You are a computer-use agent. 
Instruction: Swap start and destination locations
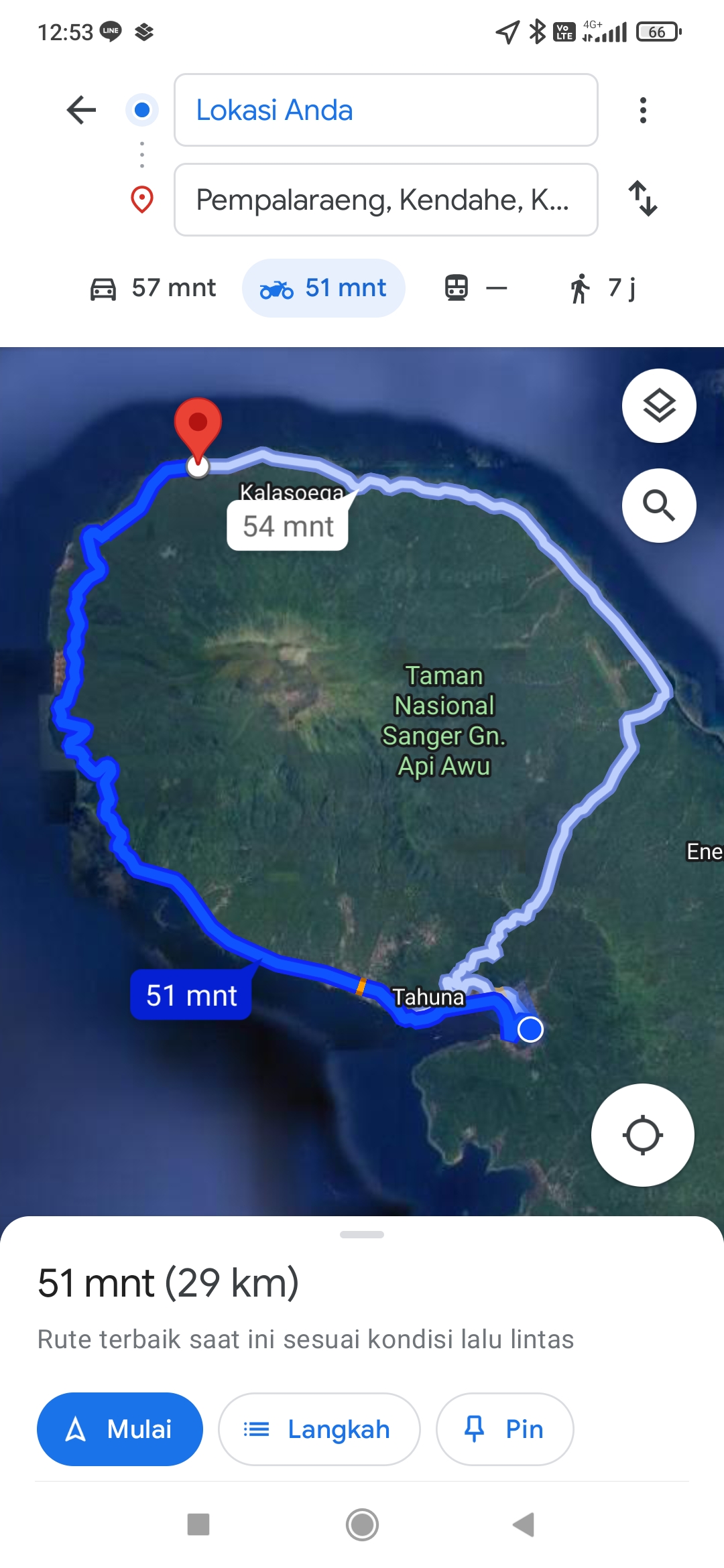click(x=643, y=198)
